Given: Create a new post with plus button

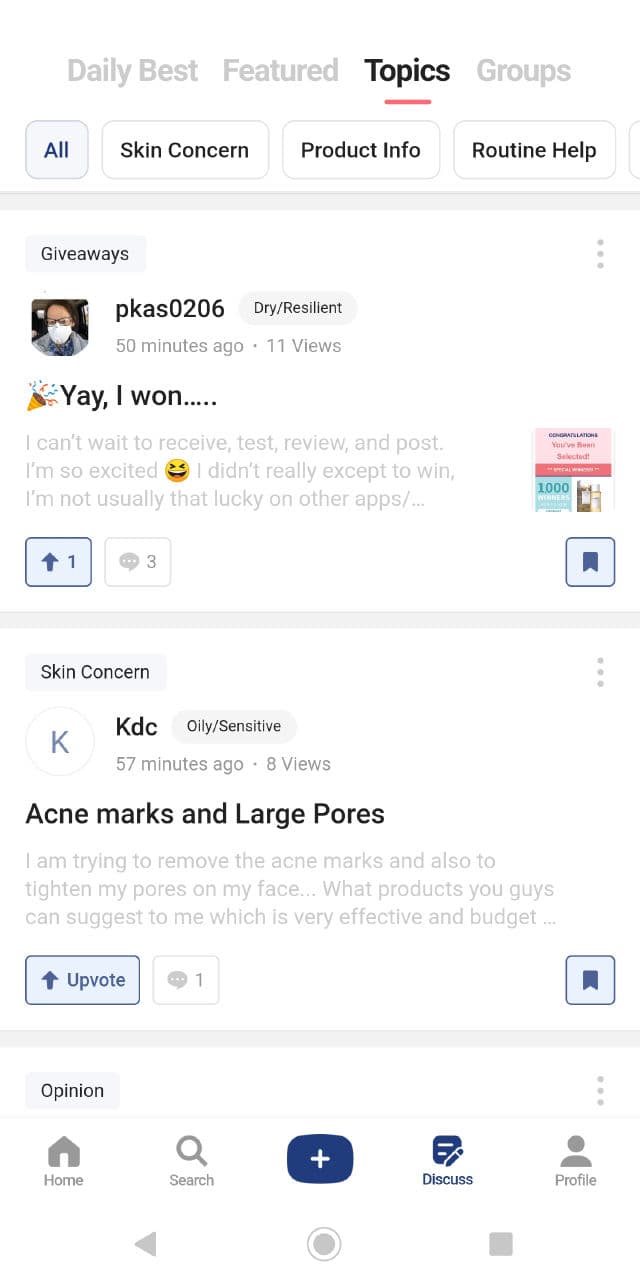Looking at the screenshot, I should [x=320, y=1159].
